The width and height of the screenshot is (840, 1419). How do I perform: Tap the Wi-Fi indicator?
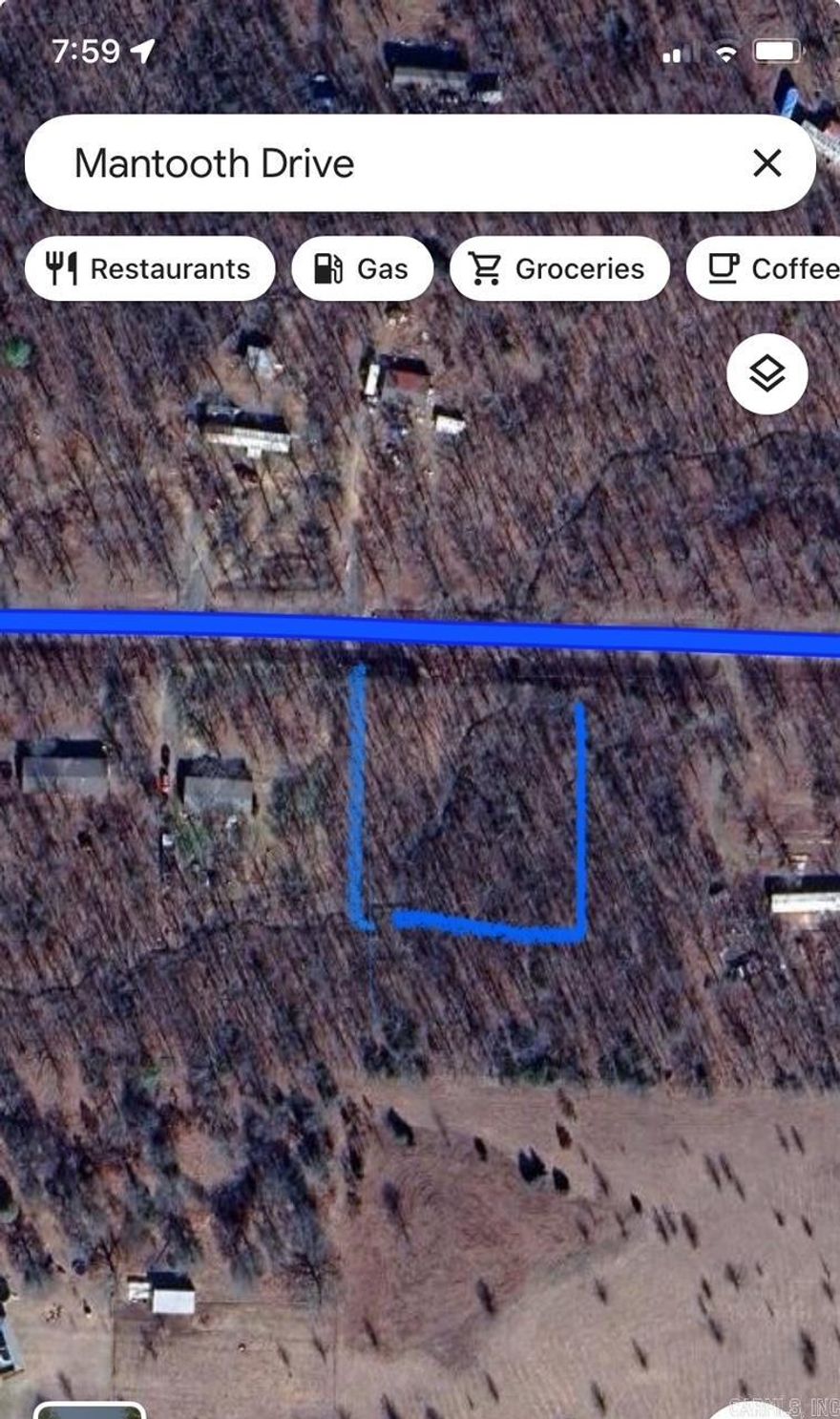(725, 53)
